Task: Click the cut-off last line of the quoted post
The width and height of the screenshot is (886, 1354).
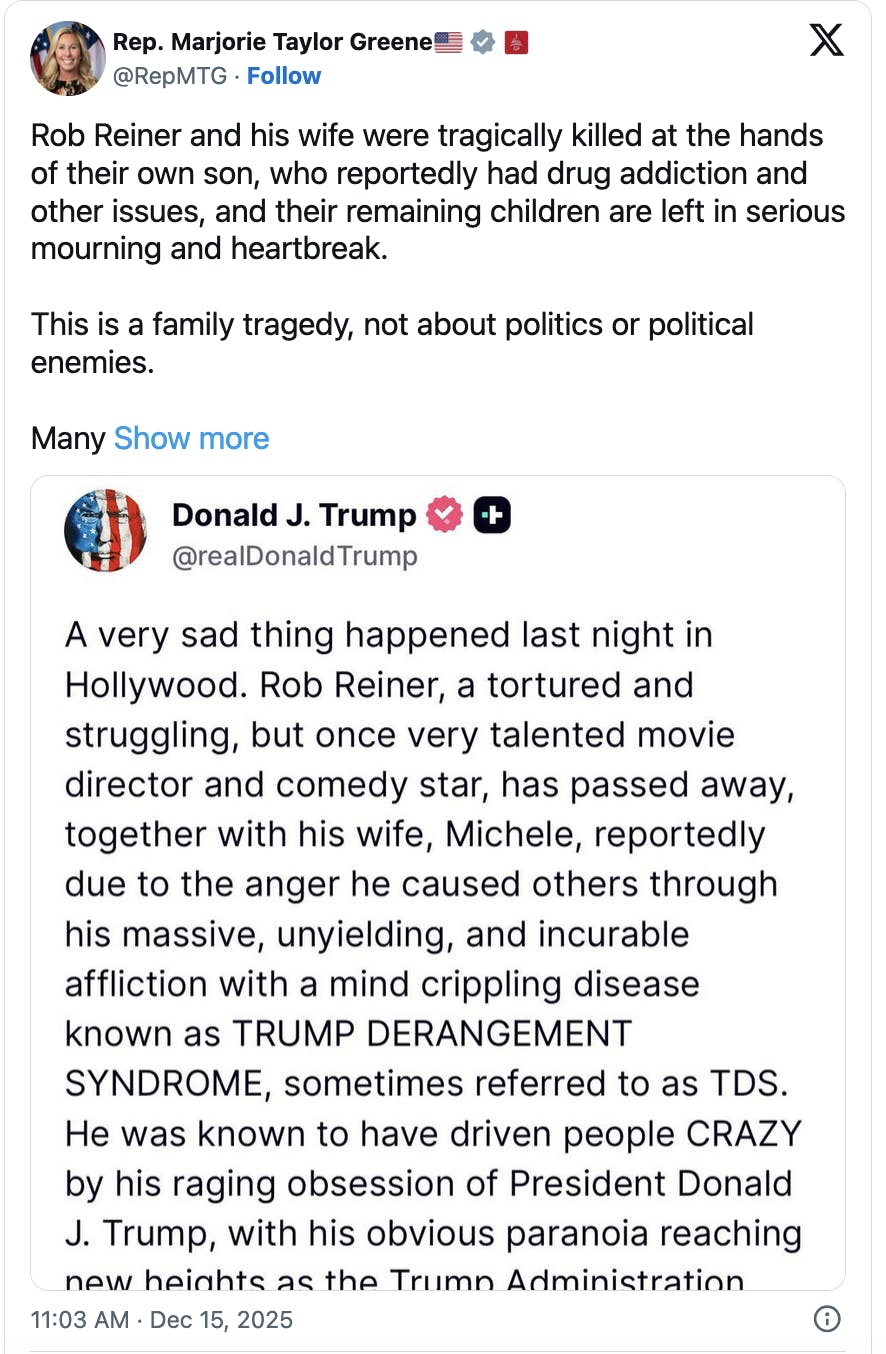Action: [x=403, y=1278]
